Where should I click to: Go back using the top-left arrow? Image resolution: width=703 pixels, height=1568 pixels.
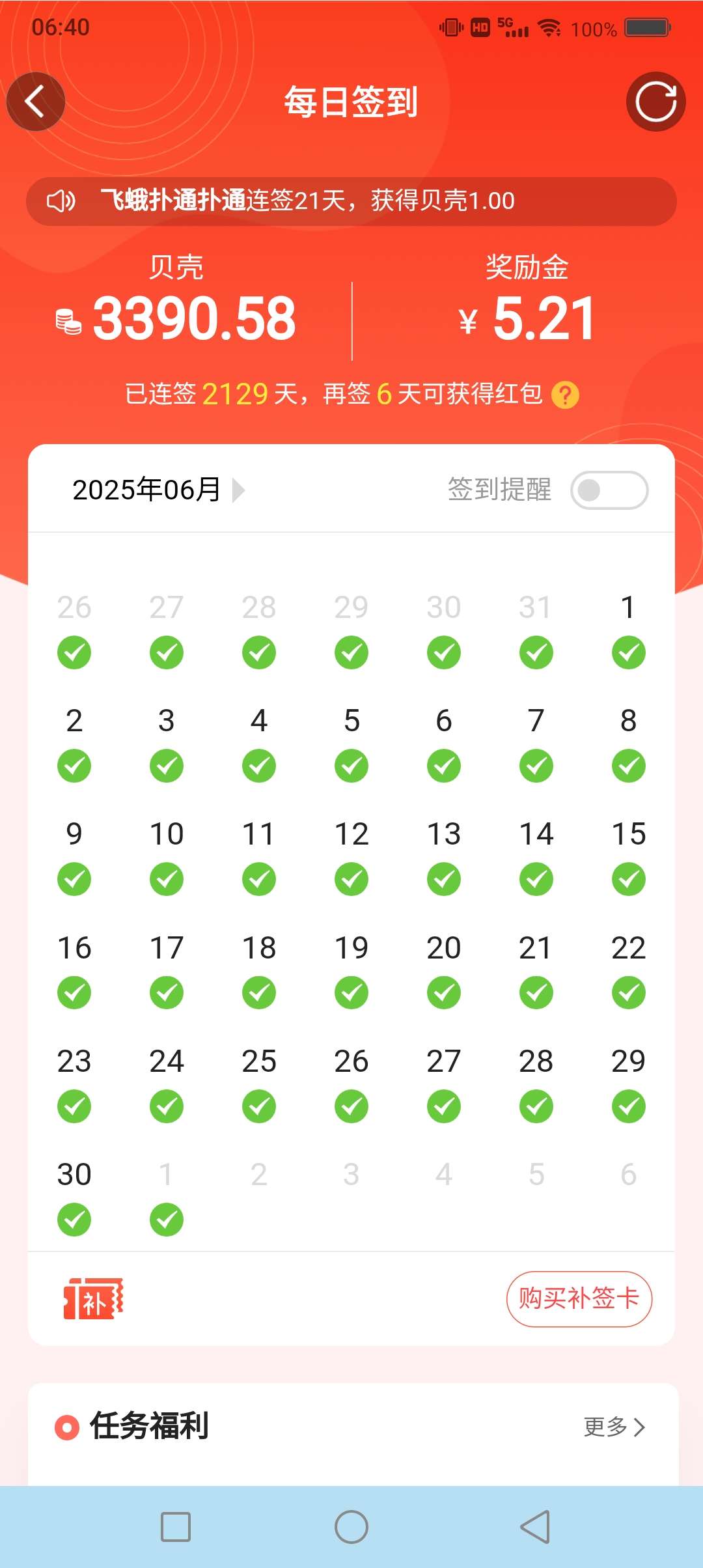36,102
